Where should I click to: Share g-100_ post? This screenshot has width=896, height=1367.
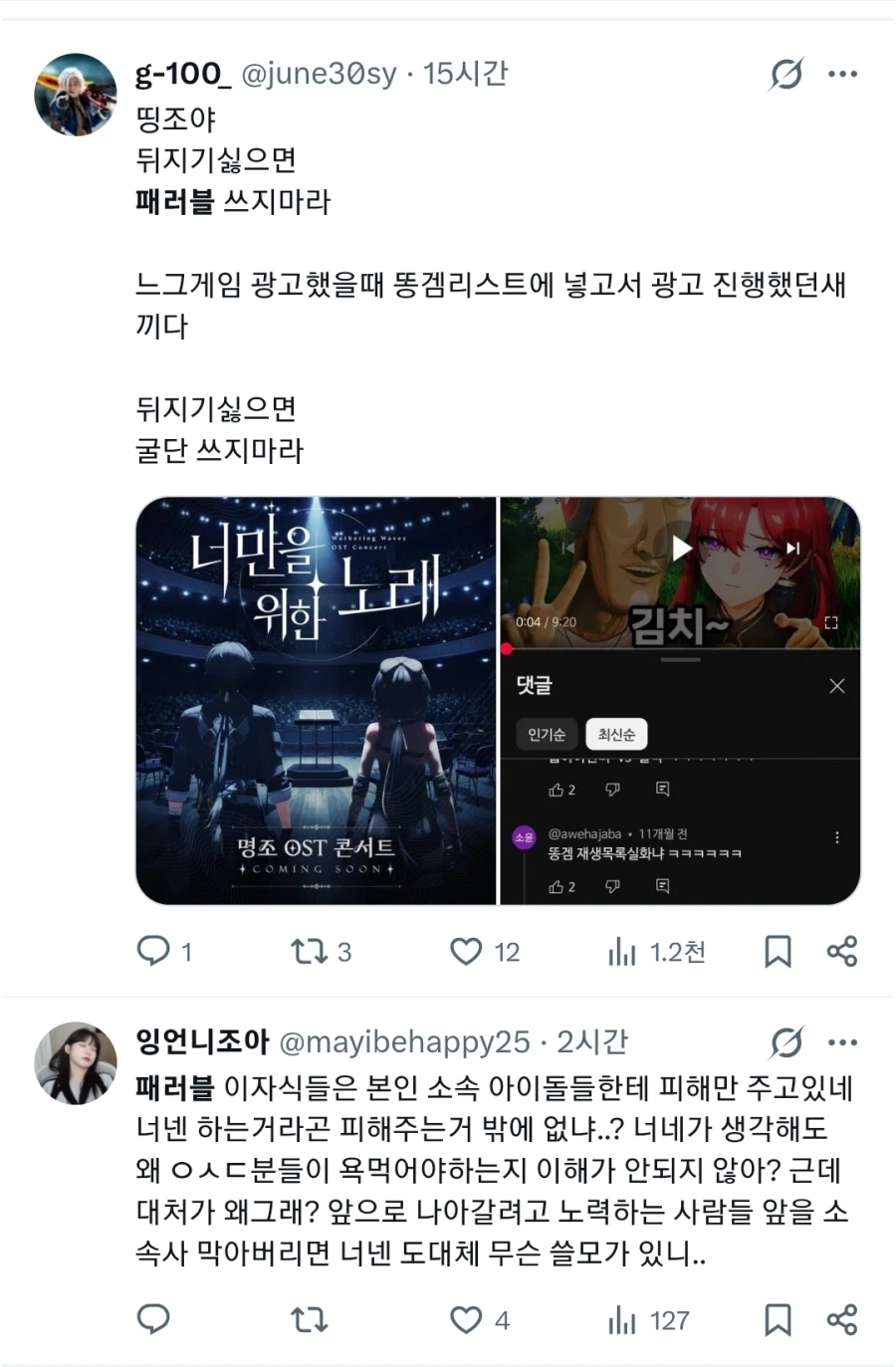[842, 952]
